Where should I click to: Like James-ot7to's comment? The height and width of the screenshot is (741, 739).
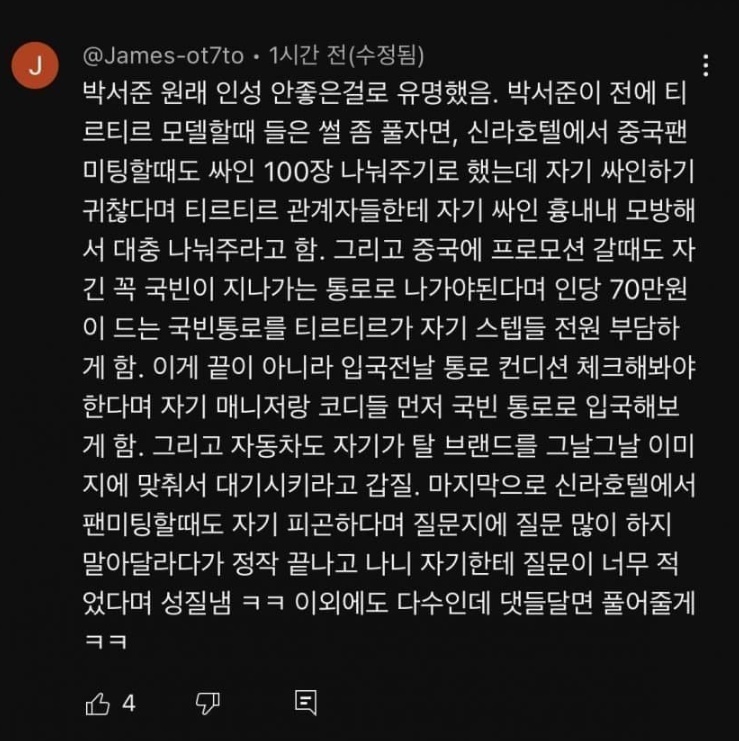(98, 703)
